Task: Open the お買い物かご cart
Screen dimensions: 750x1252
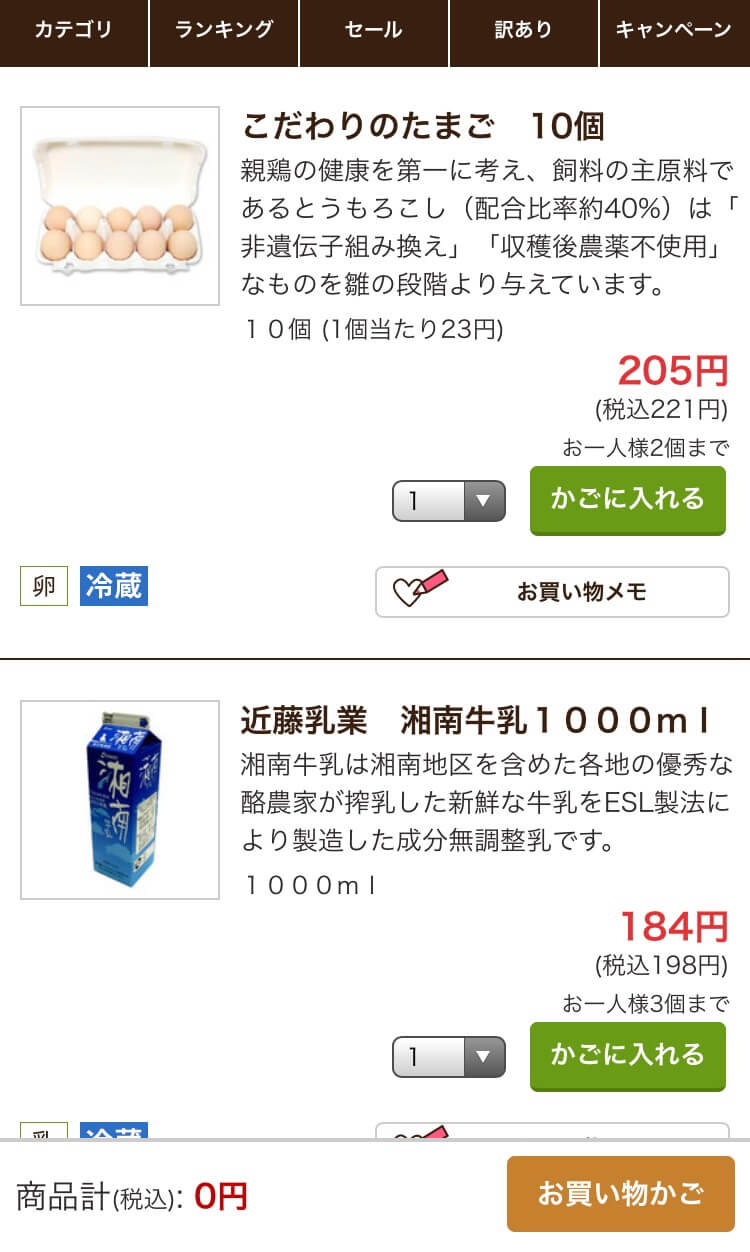Action: click(x=621, y=1194)
